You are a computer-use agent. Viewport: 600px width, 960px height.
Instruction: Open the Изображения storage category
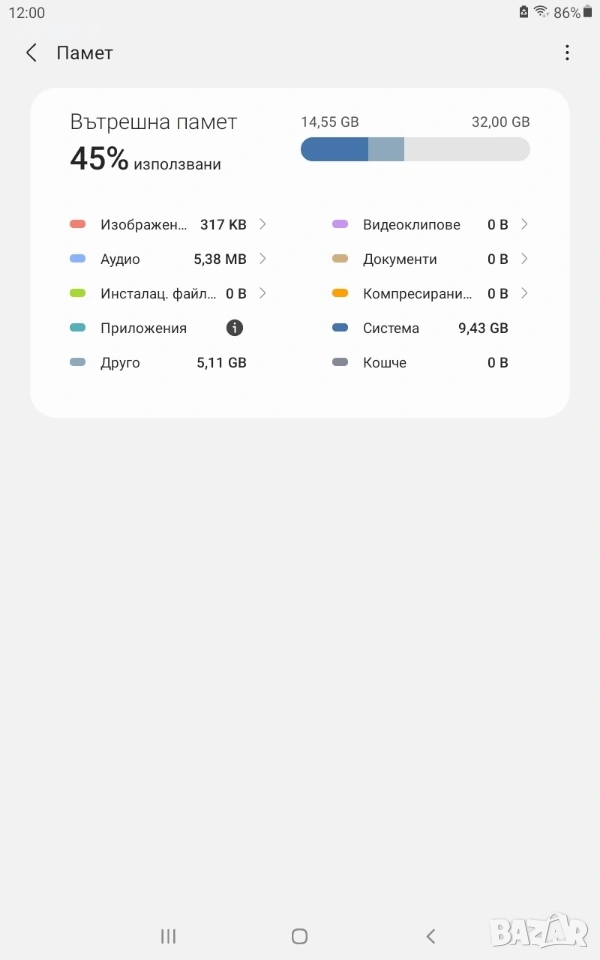[167, 225]
